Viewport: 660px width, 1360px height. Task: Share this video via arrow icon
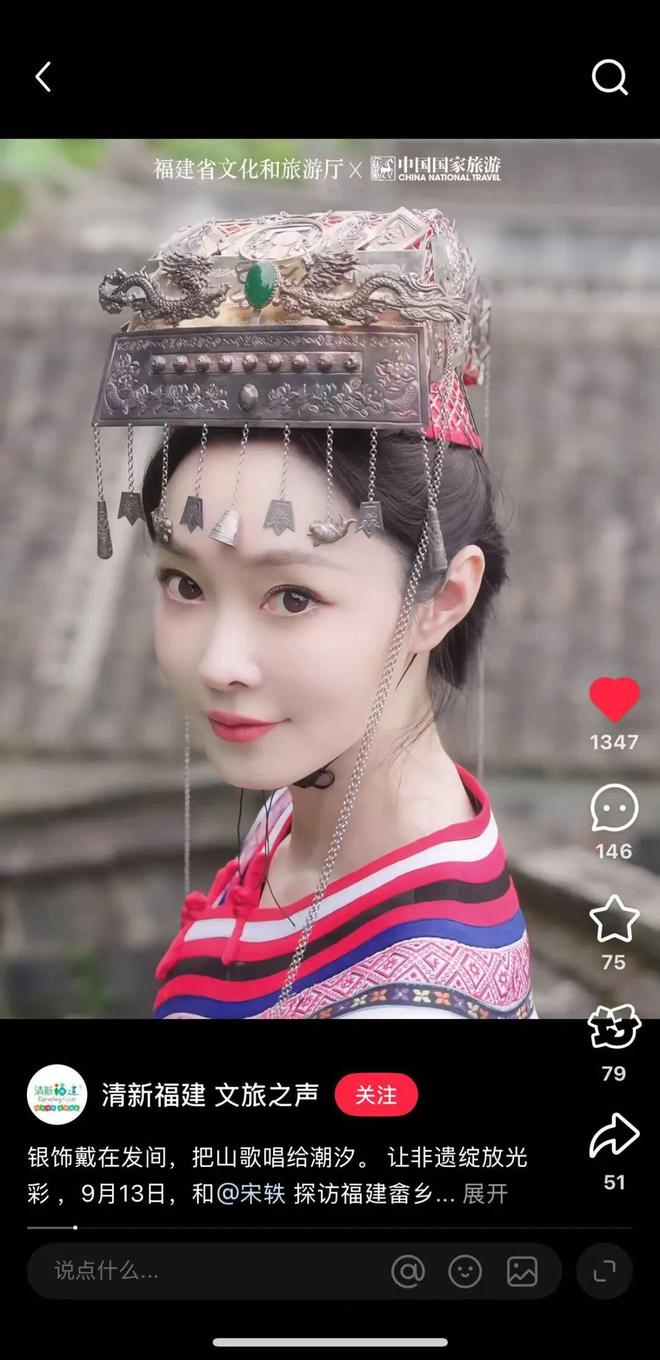613,1136
